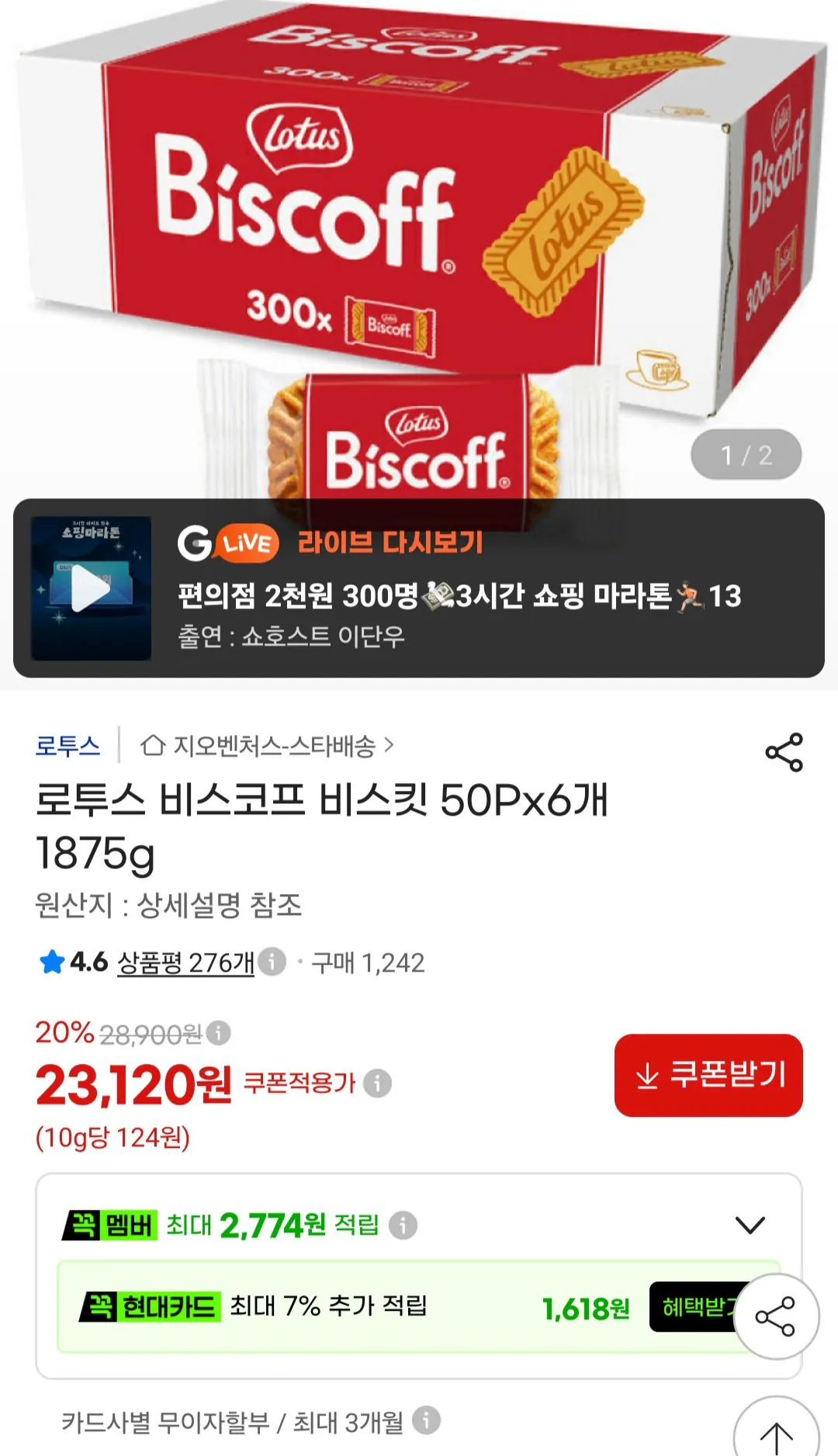This screenshot has height=1456, width=838.
Task: Open the 상품평 276개 reviews link
Action: pos(185,962)
